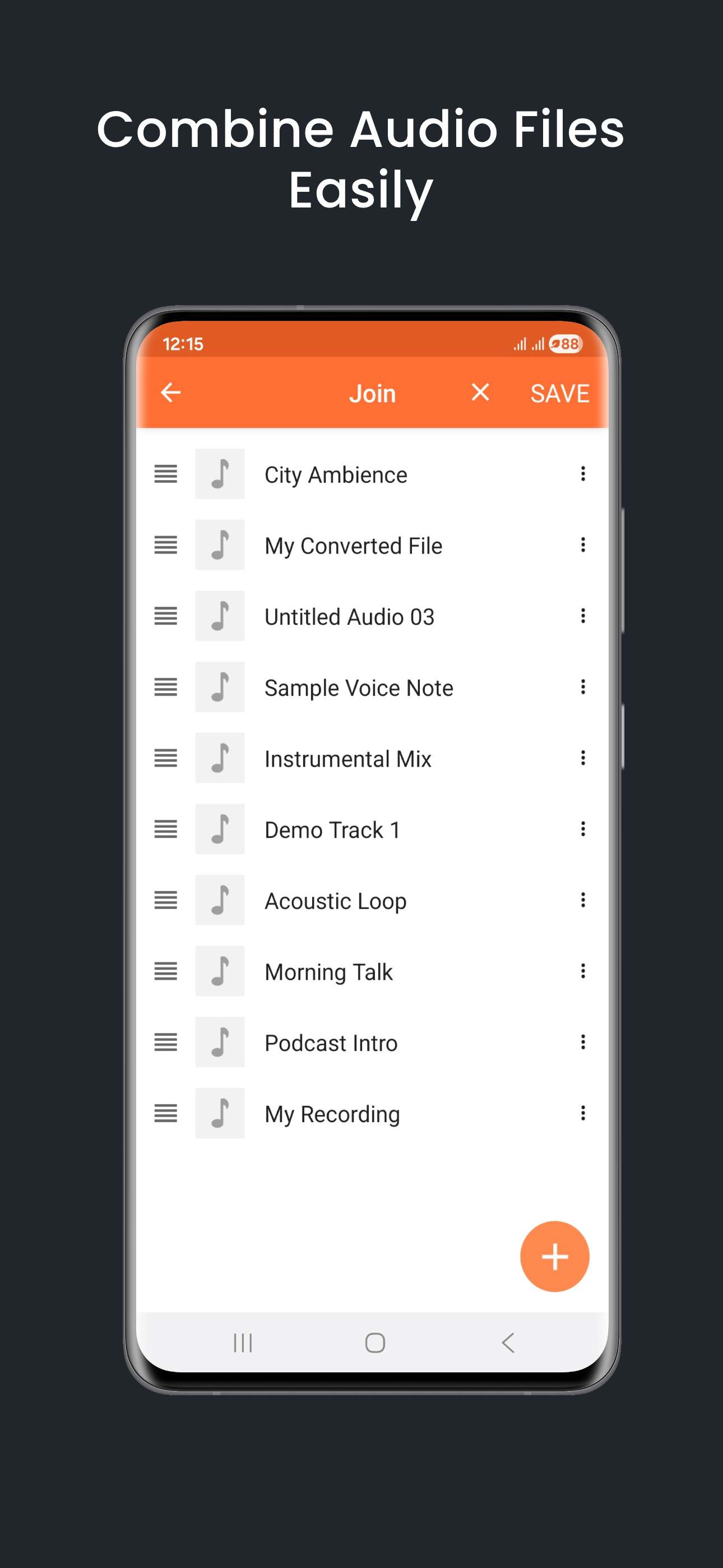Tap SAVE to merge the audio files
723x1568 pixels.
560,393
